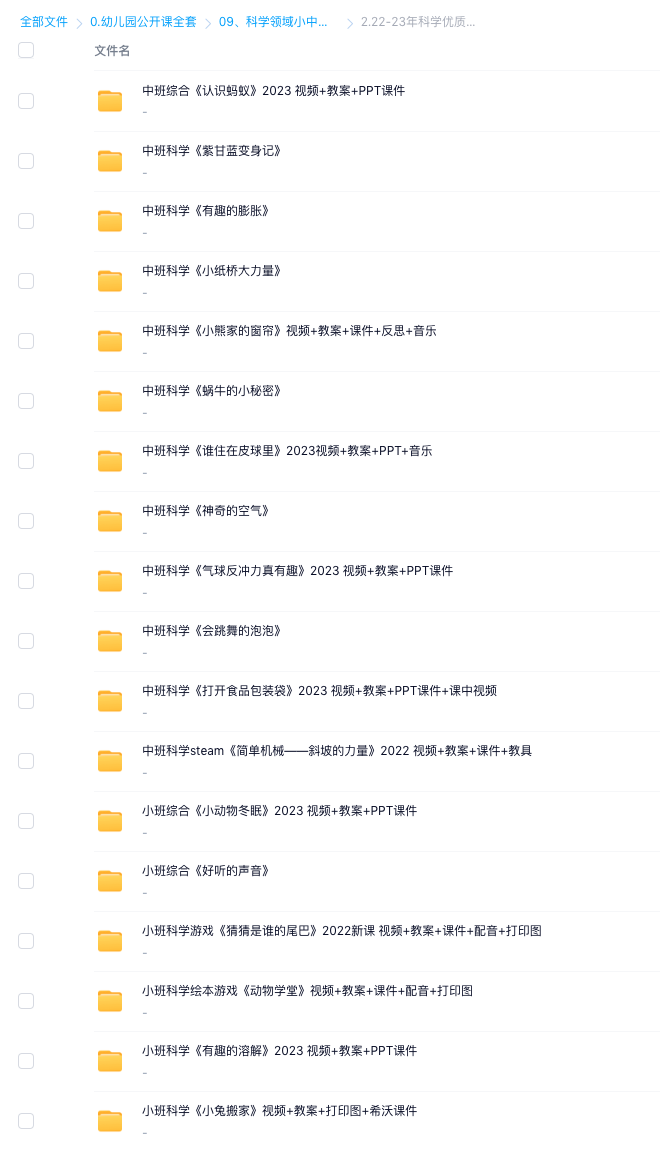Open folder 小班综合《好听的声音》
Viewport: 660px width, 1150px height.
(x=205, y=871)
